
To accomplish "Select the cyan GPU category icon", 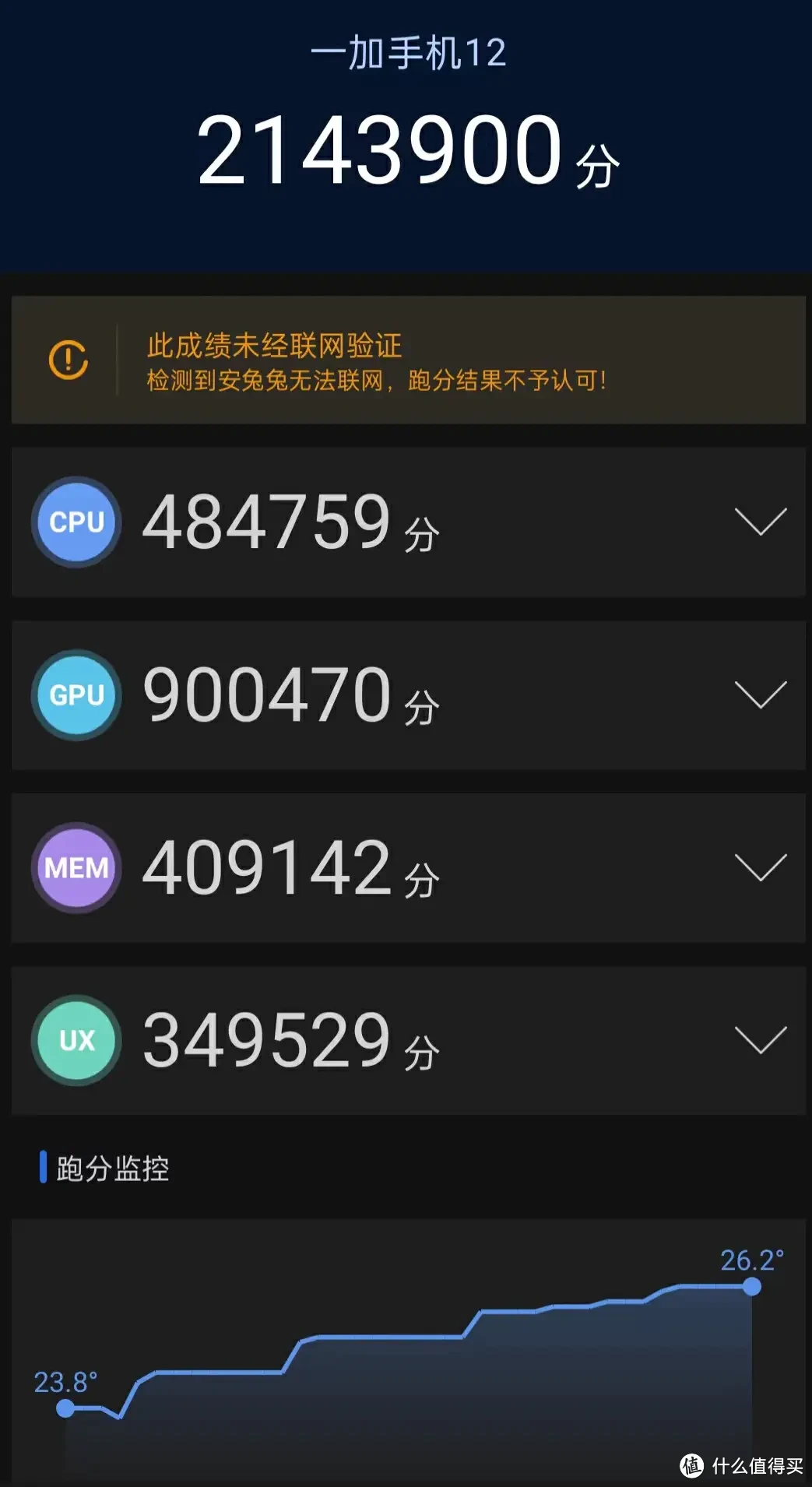I will [76, 694].
